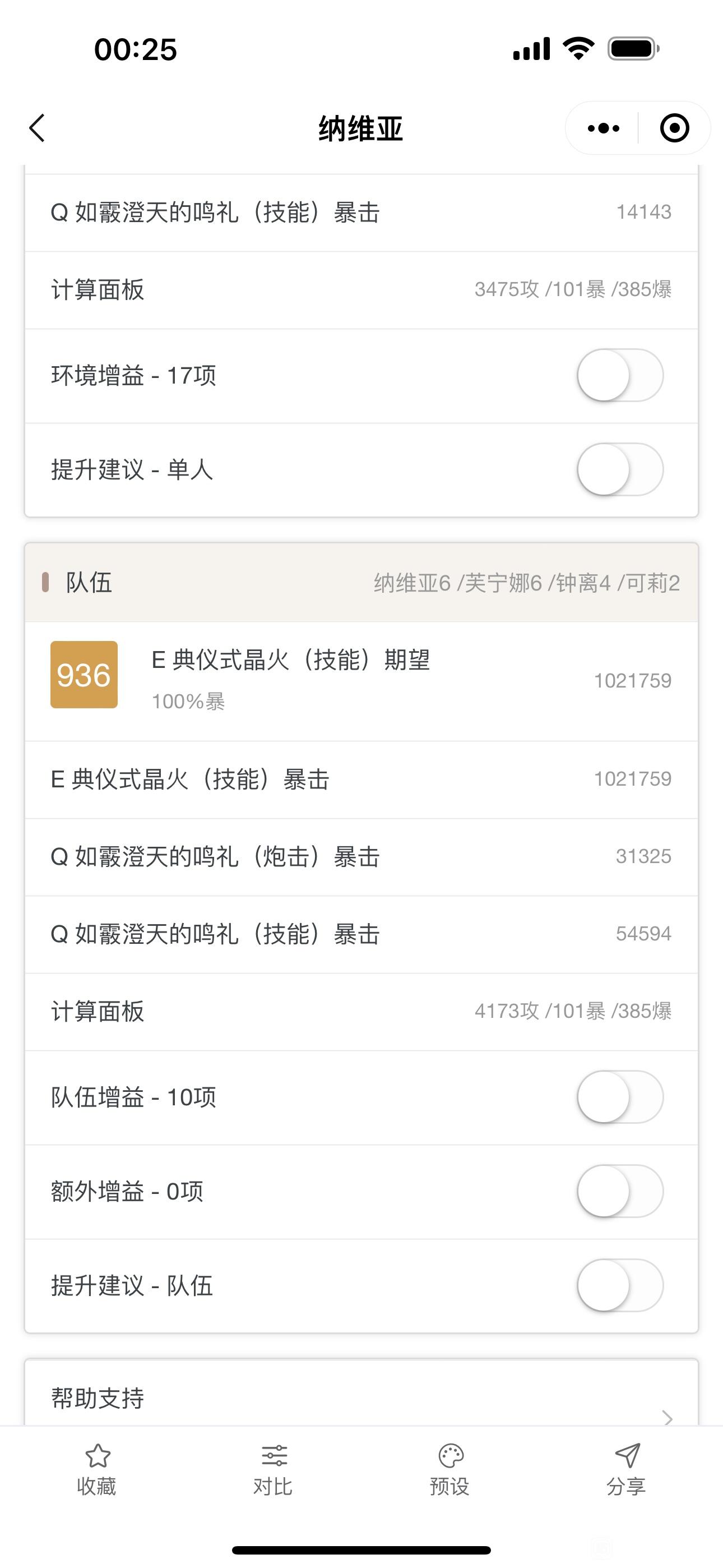Open 预设 palette in bottom bar
The image size is (723, 1568).
(449, 1469)
